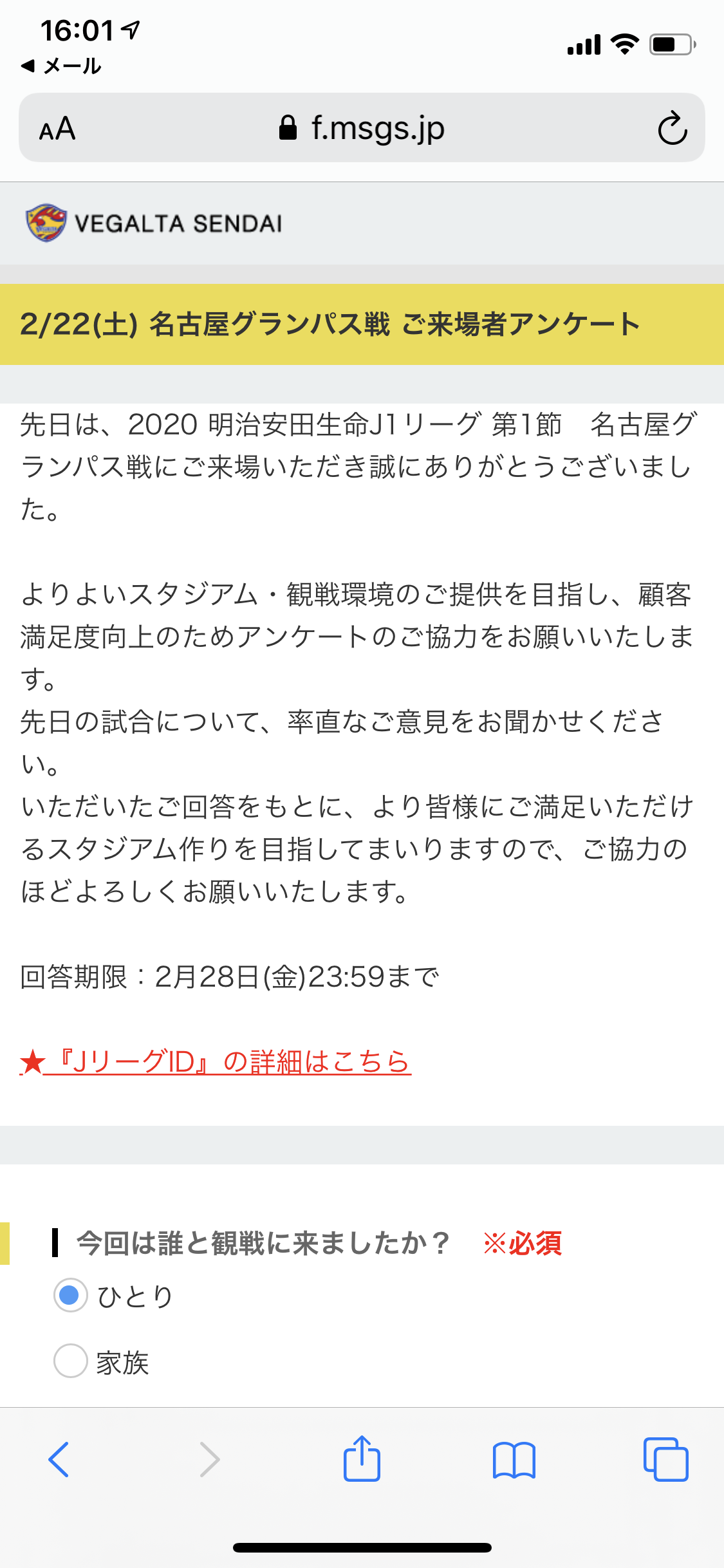Show all open Safari tabs

(x=665, y=1459)
